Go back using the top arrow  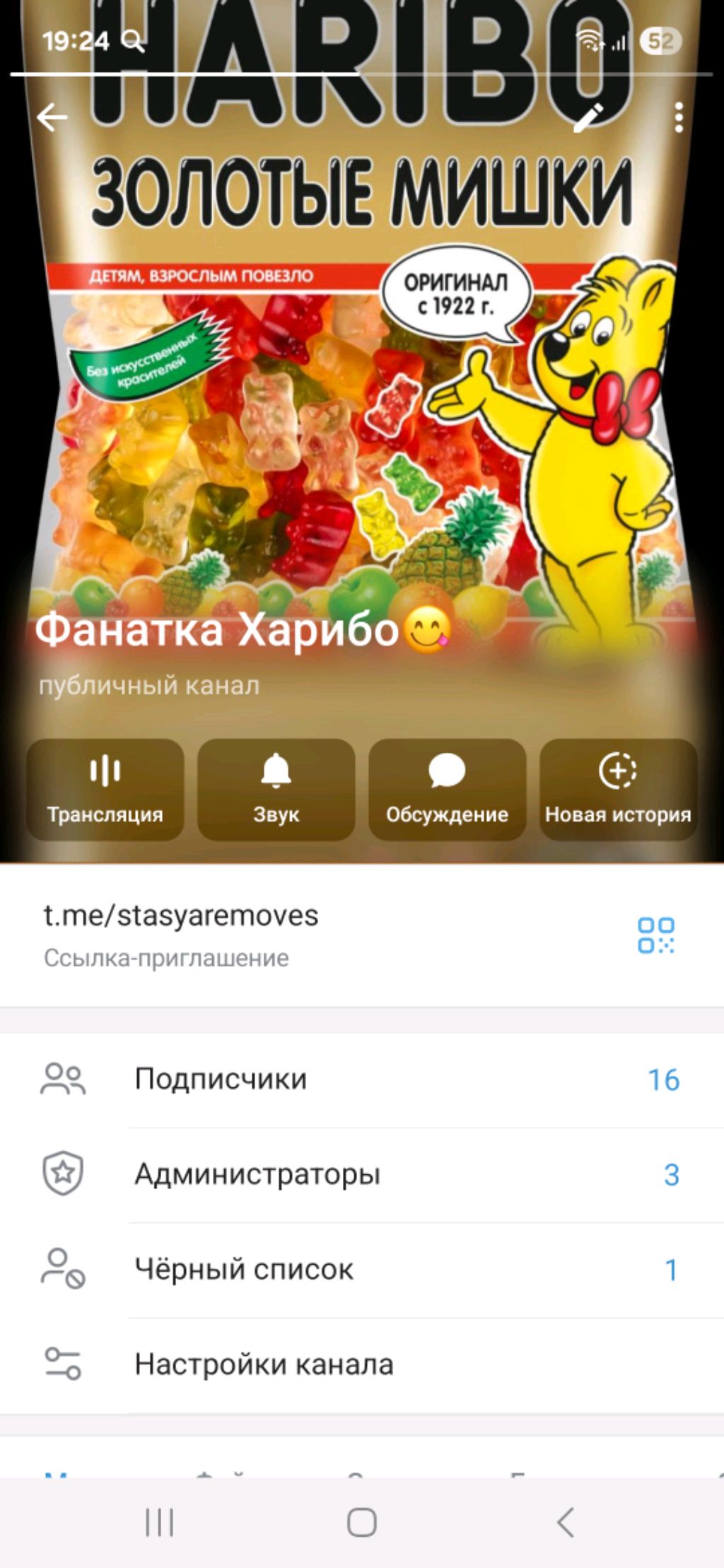52,117
